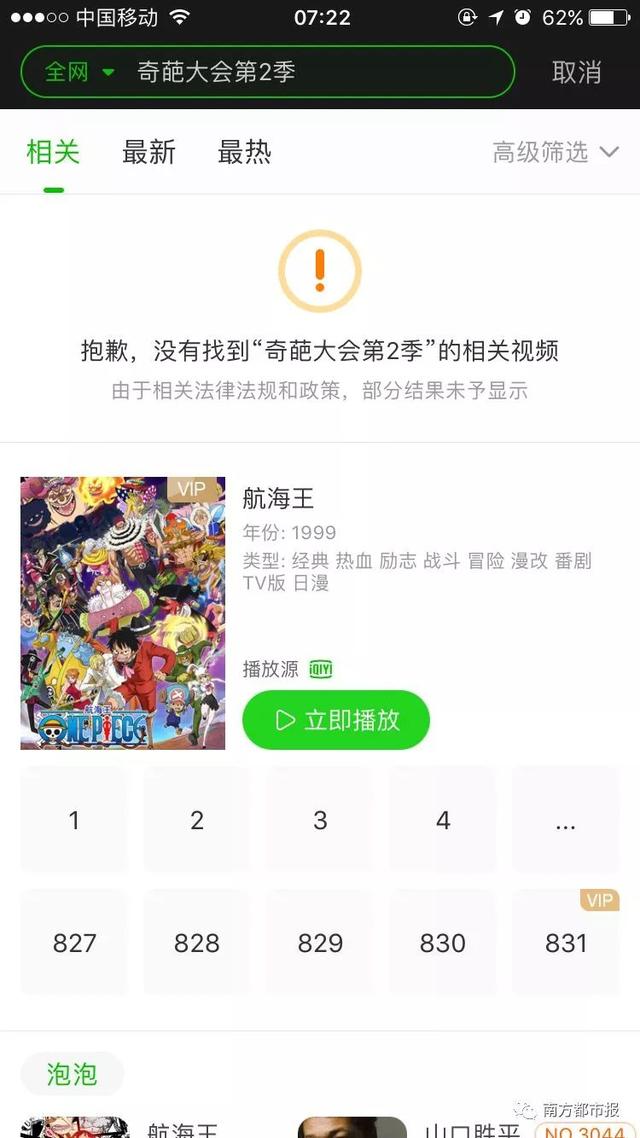Open episode 830

(x=443, y=943)
